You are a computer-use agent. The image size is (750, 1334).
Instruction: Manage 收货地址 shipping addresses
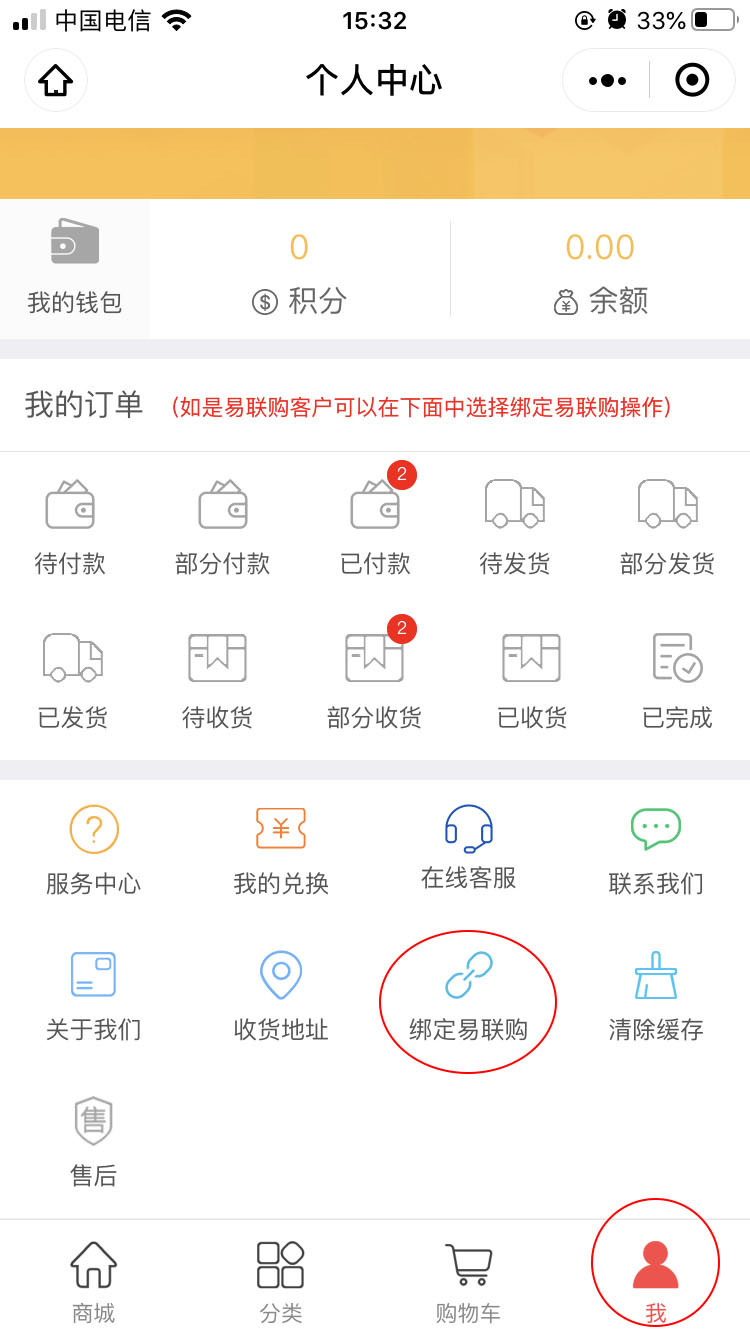click(x=281, y=996)
